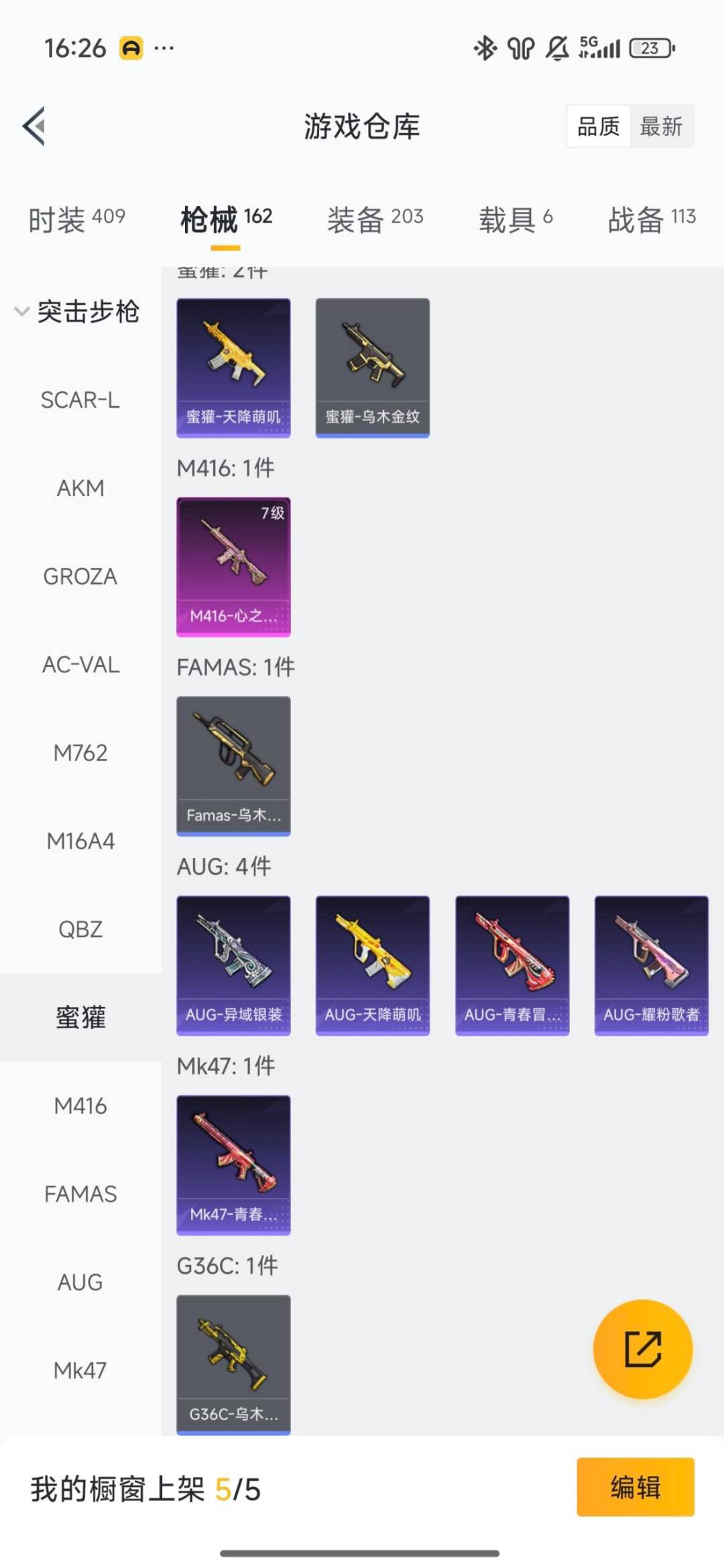Screen dimensions: 724x1568
Task: Sort the warehouse by 最新
Action: click(661, 126)
